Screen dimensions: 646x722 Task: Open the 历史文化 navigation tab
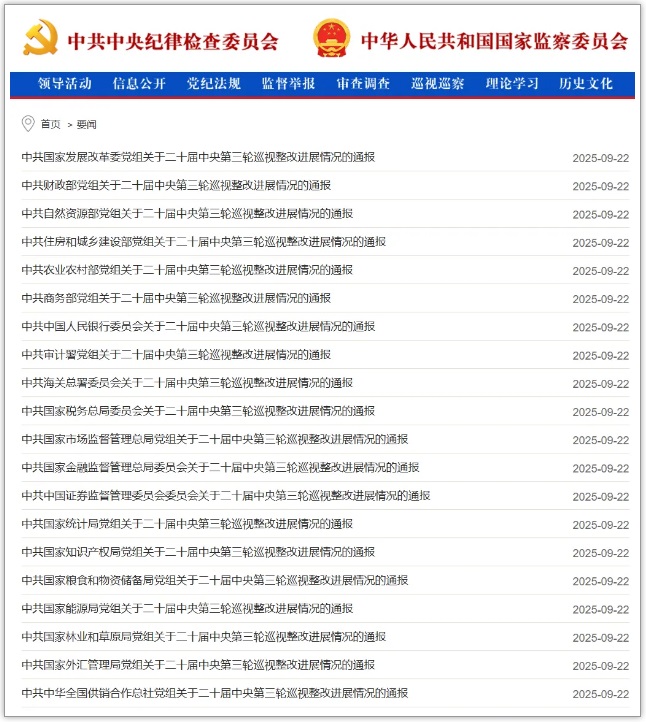(x=586, y=84)
